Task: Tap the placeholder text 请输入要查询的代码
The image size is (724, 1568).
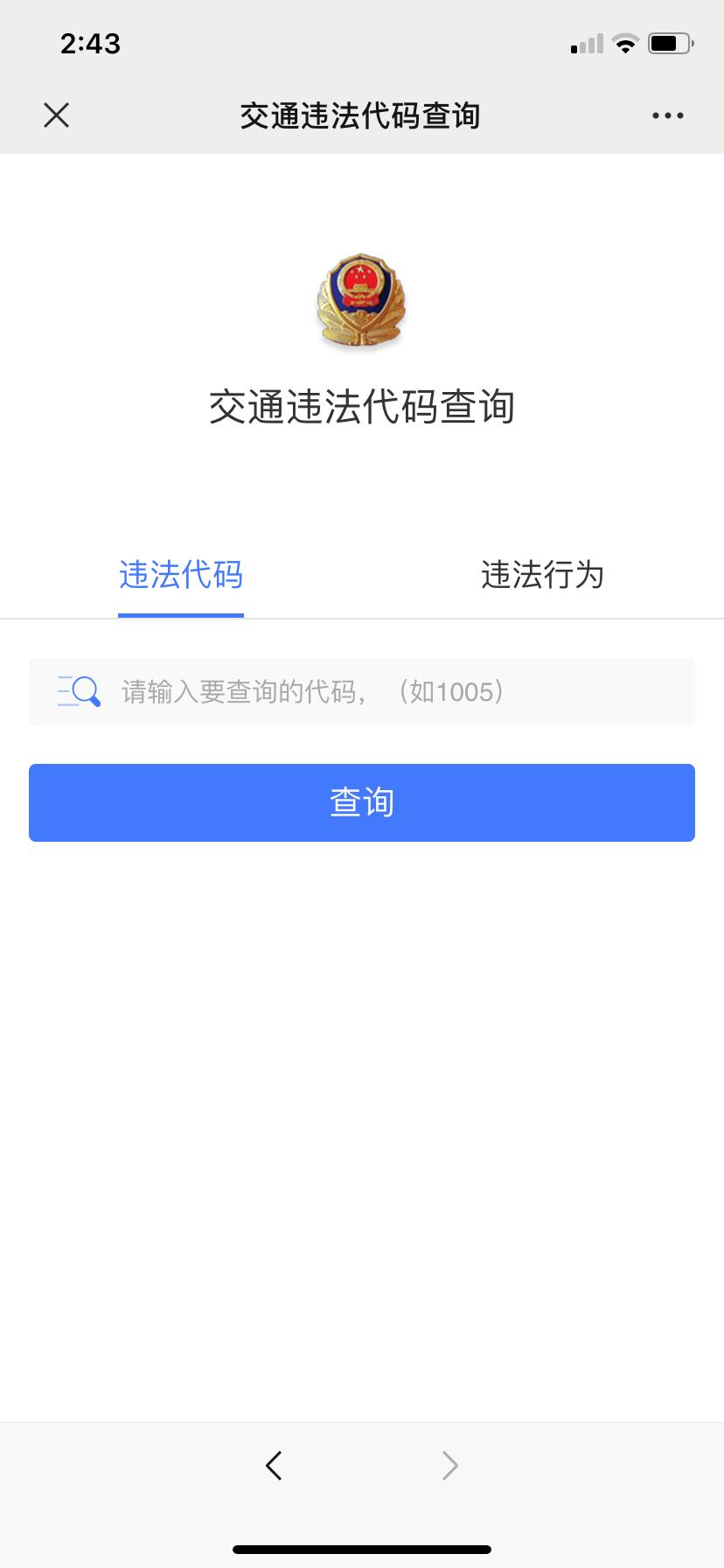Action: 254,691
